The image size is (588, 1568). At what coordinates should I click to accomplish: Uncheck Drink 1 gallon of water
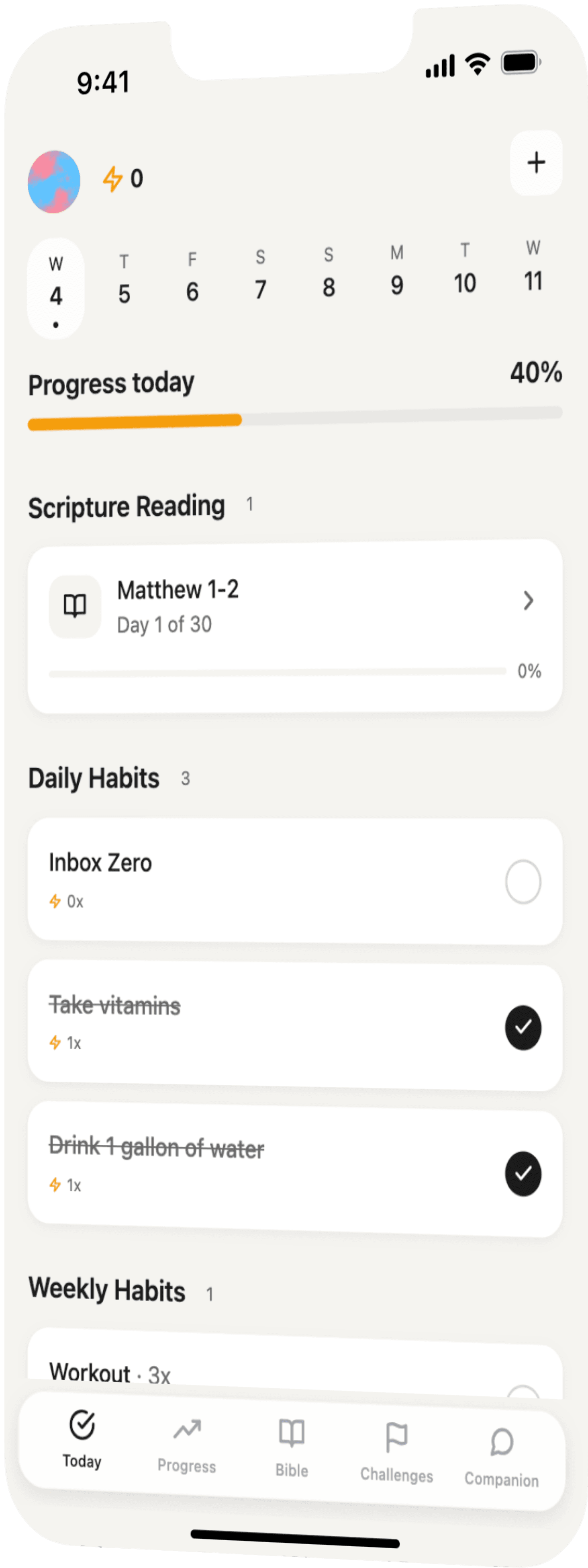523,1174
